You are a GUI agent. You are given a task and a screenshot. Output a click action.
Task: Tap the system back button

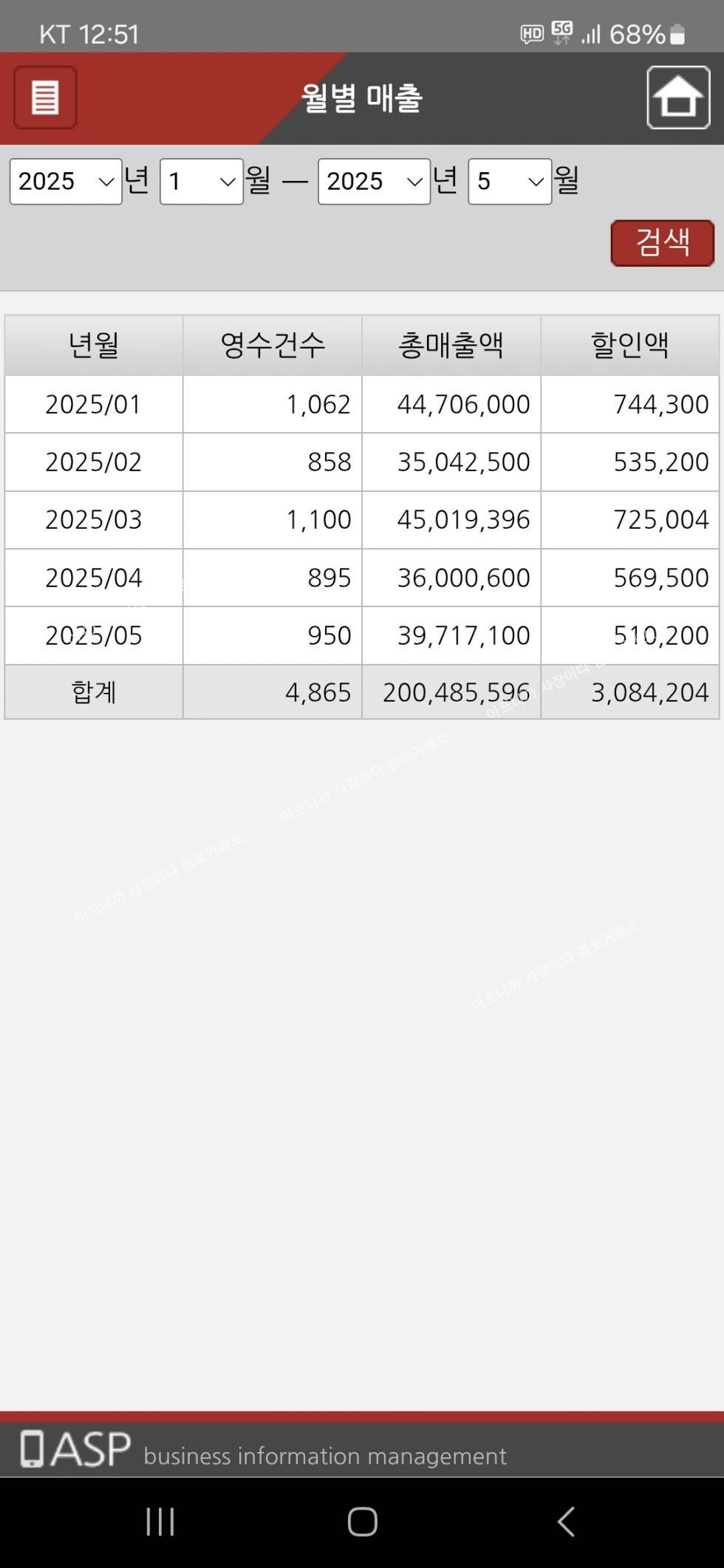pos(565,1521)
